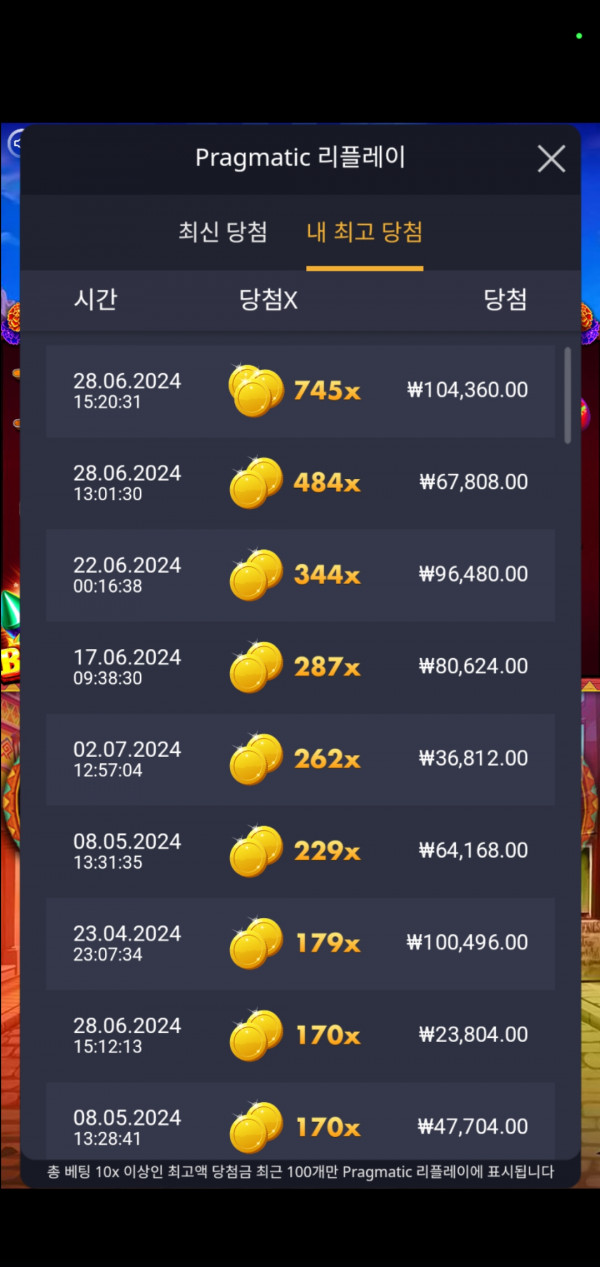Screen dimensions: 600x1267
Task: Select the 내 최고 당첨 tab
Action: [x=364, y=232]
